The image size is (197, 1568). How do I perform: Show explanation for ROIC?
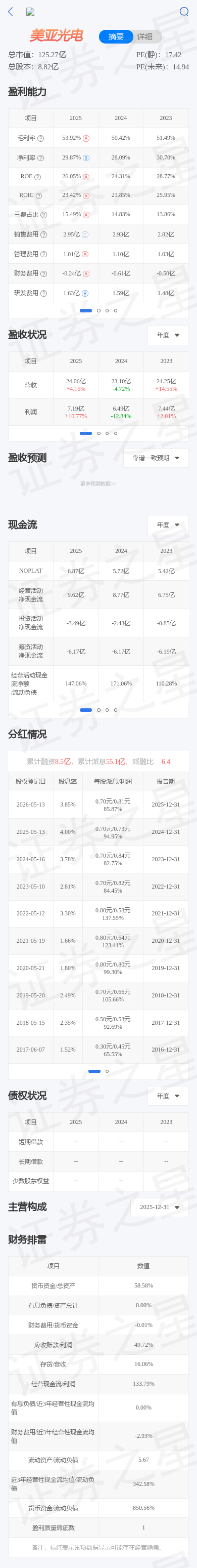[x=39, y=196]
